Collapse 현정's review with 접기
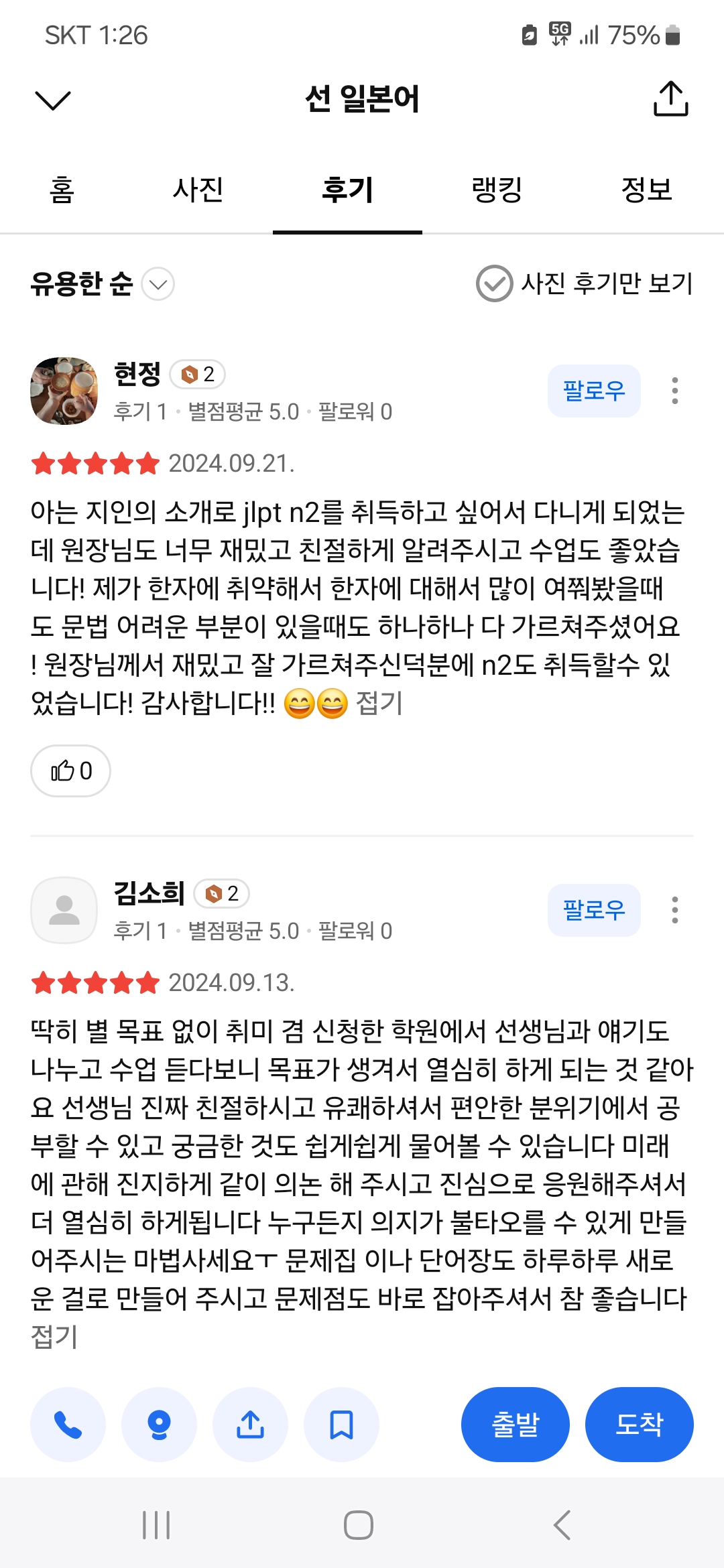Viewport: 724px width, 1568px height. (x=379, y=704)
